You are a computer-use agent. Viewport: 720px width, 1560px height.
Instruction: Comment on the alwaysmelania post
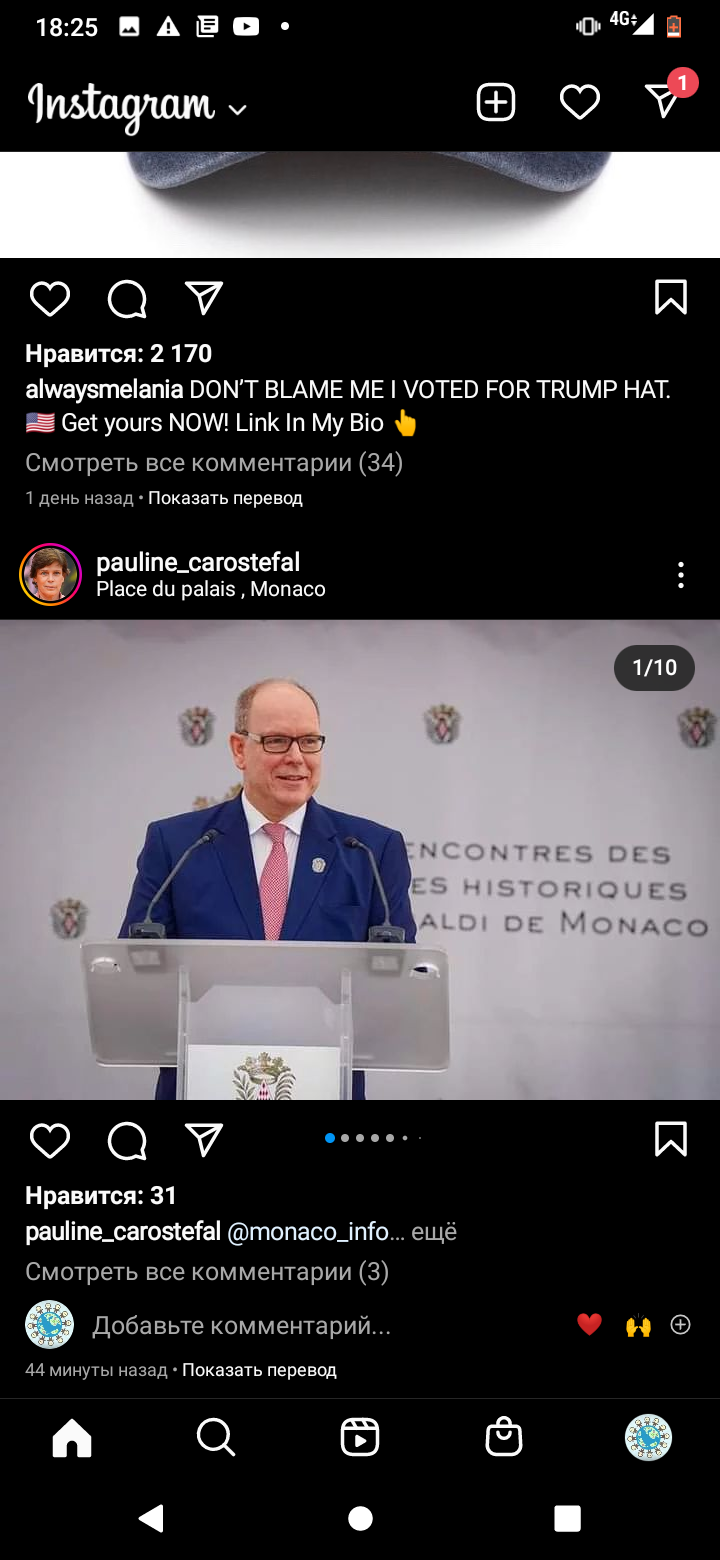tap(127, 298)
